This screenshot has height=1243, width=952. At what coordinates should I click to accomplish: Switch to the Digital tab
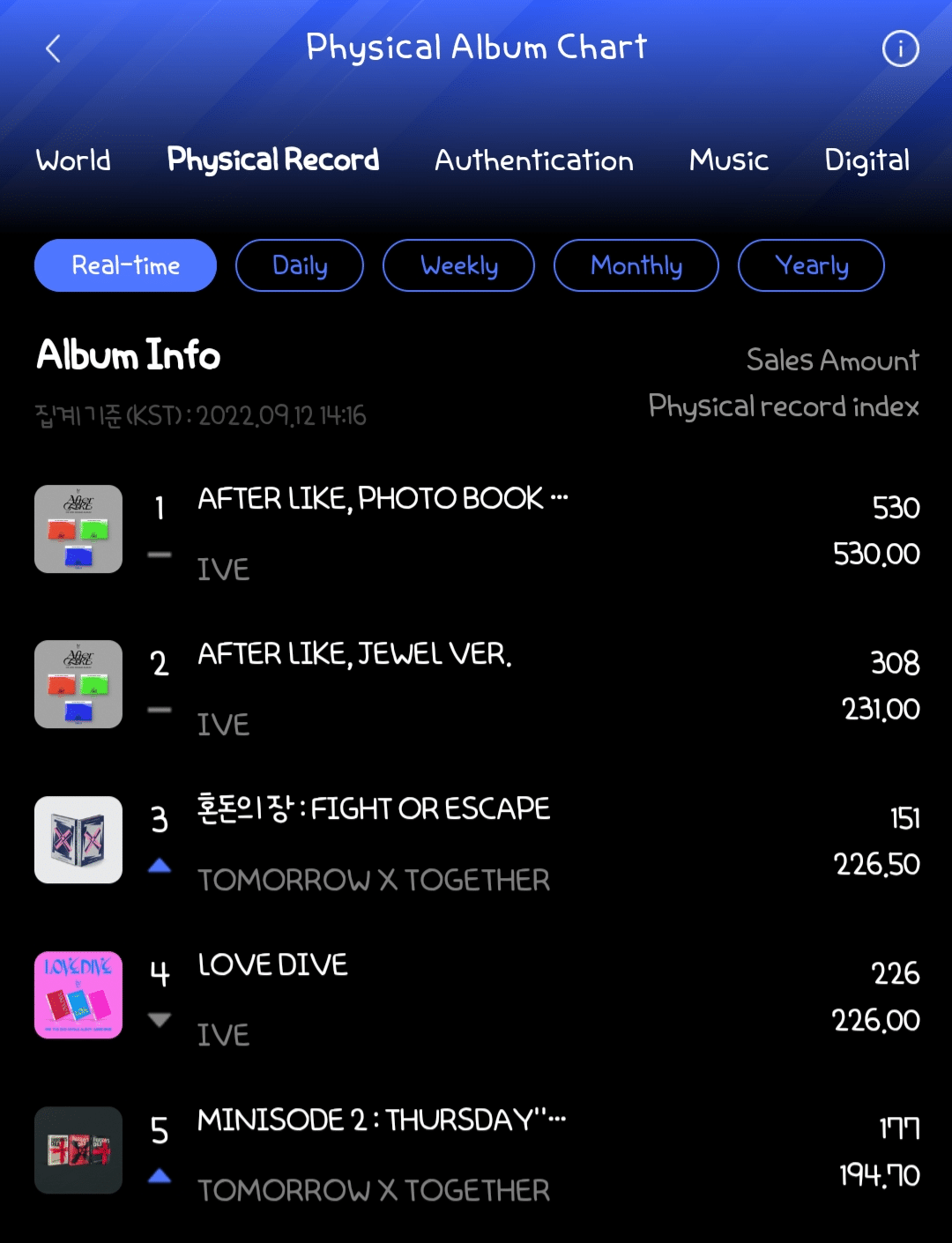[x=866, y=160]
